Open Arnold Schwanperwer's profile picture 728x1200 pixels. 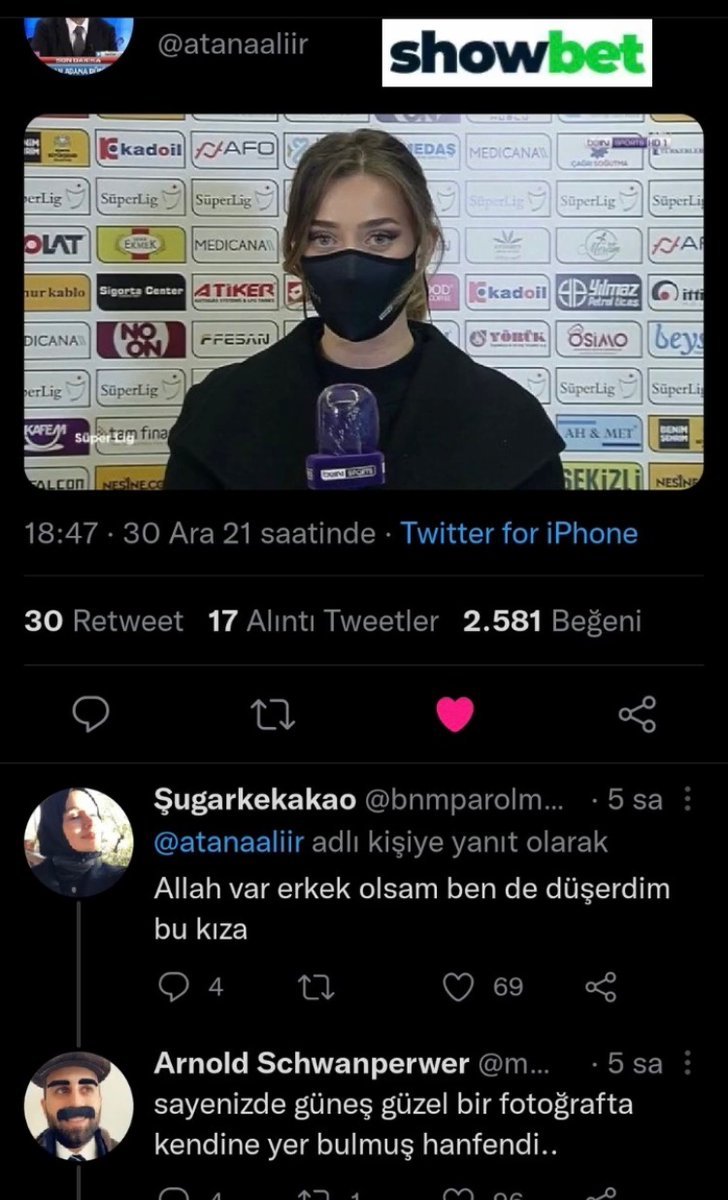click(x=79, y=1105)
